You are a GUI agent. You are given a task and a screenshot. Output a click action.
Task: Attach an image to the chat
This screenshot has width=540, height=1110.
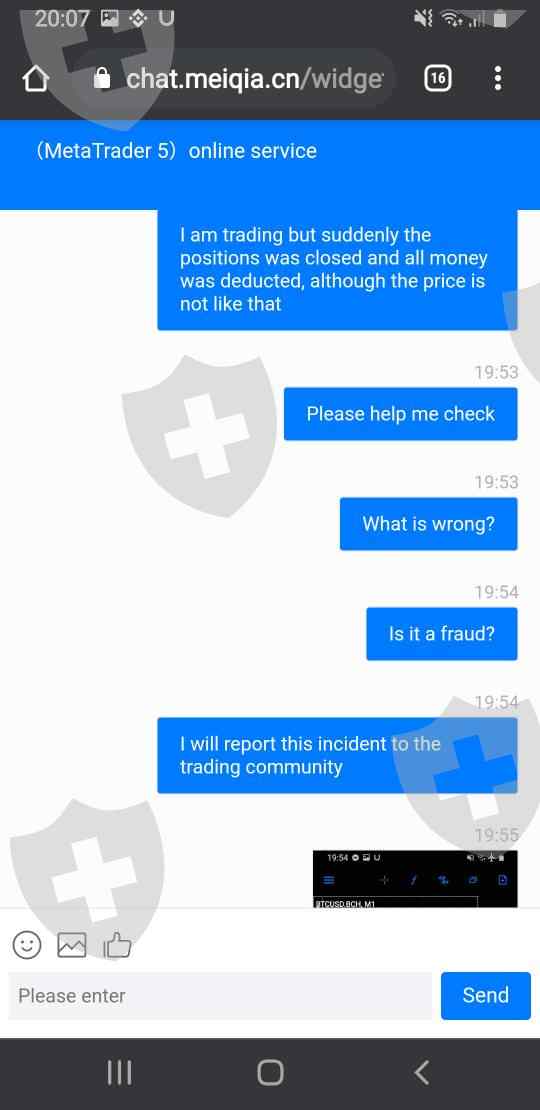pyautogui.click(x=71, y=944)
